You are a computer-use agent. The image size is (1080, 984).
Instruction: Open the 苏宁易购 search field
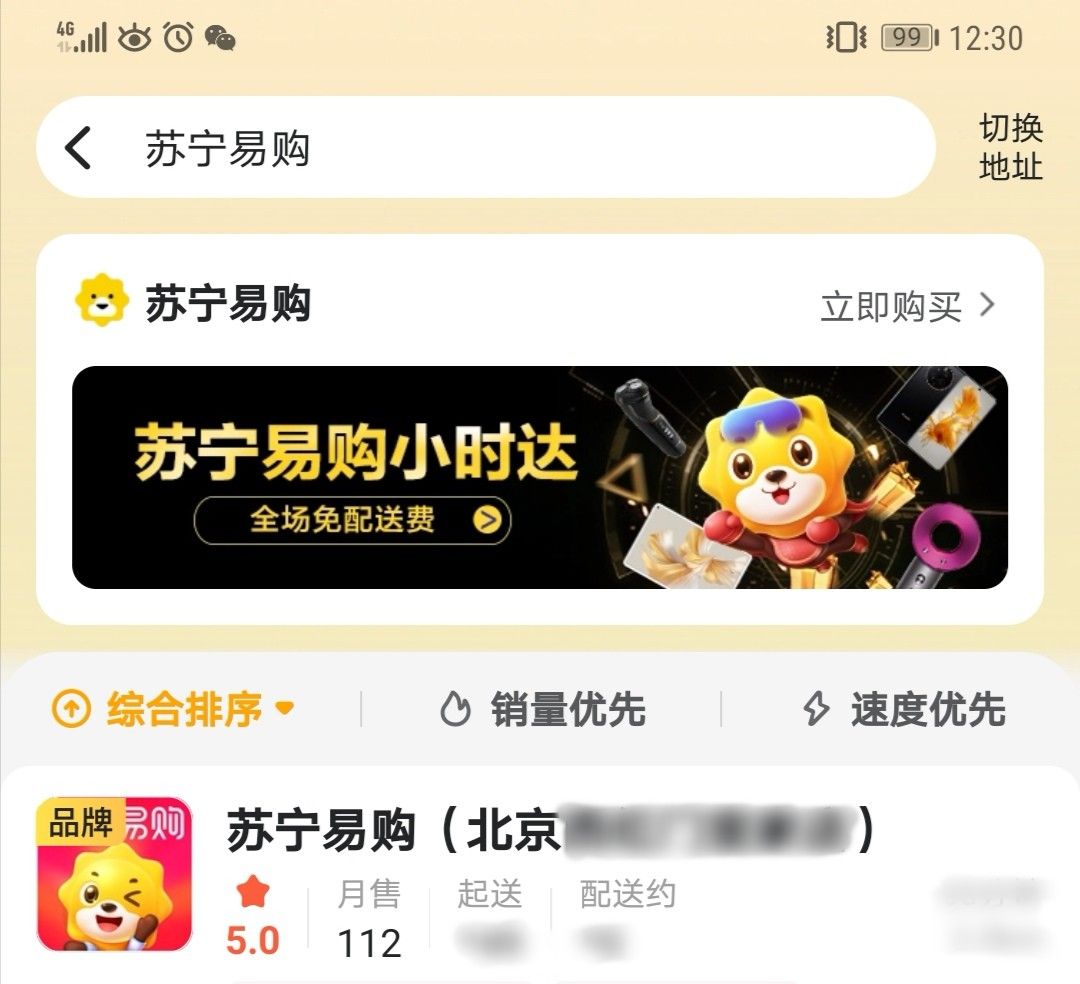tap(500, 148)
